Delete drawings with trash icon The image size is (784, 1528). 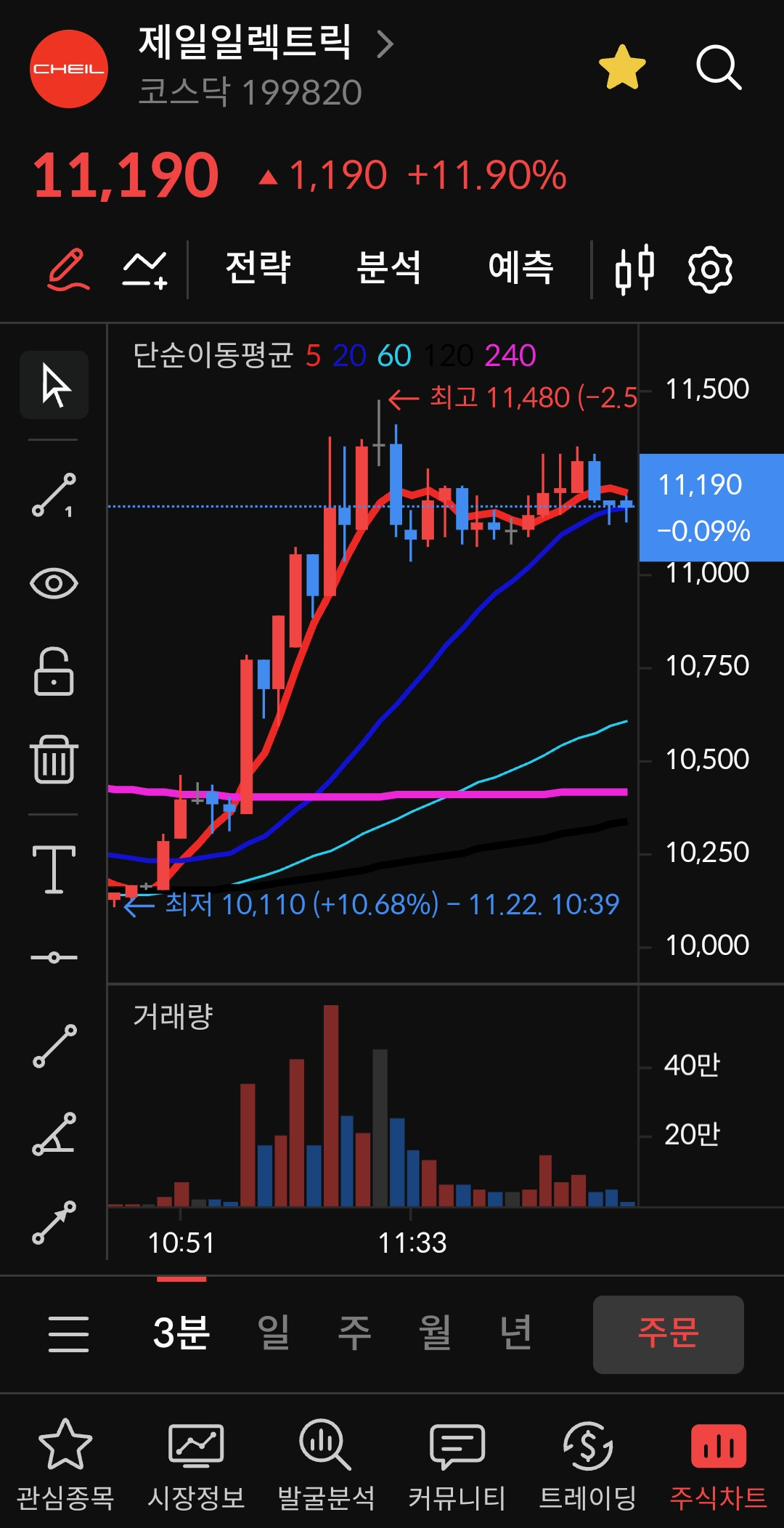[x=54, y=760]
